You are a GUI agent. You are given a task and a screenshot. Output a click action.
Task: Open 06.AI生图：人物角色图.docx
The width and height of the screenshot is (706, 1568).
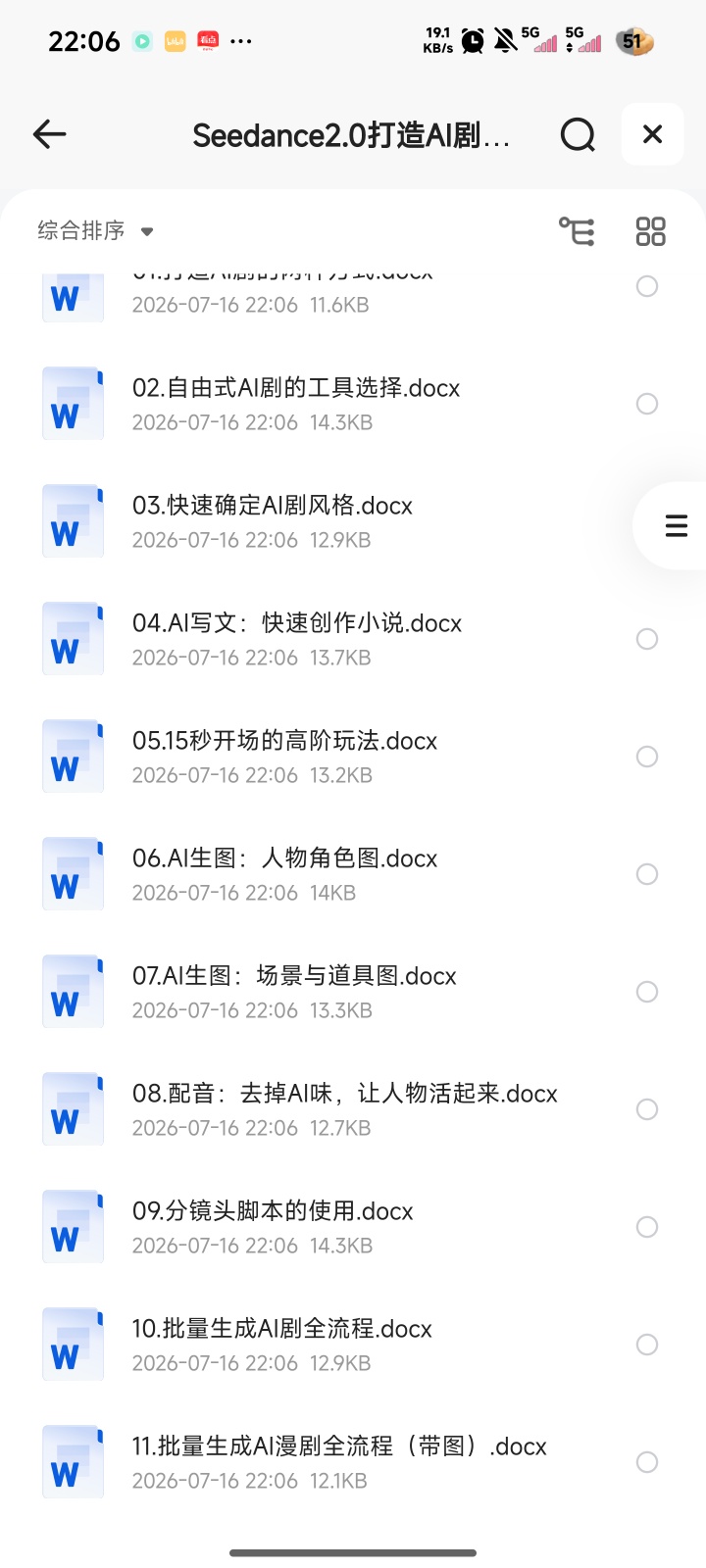[353, 874]
